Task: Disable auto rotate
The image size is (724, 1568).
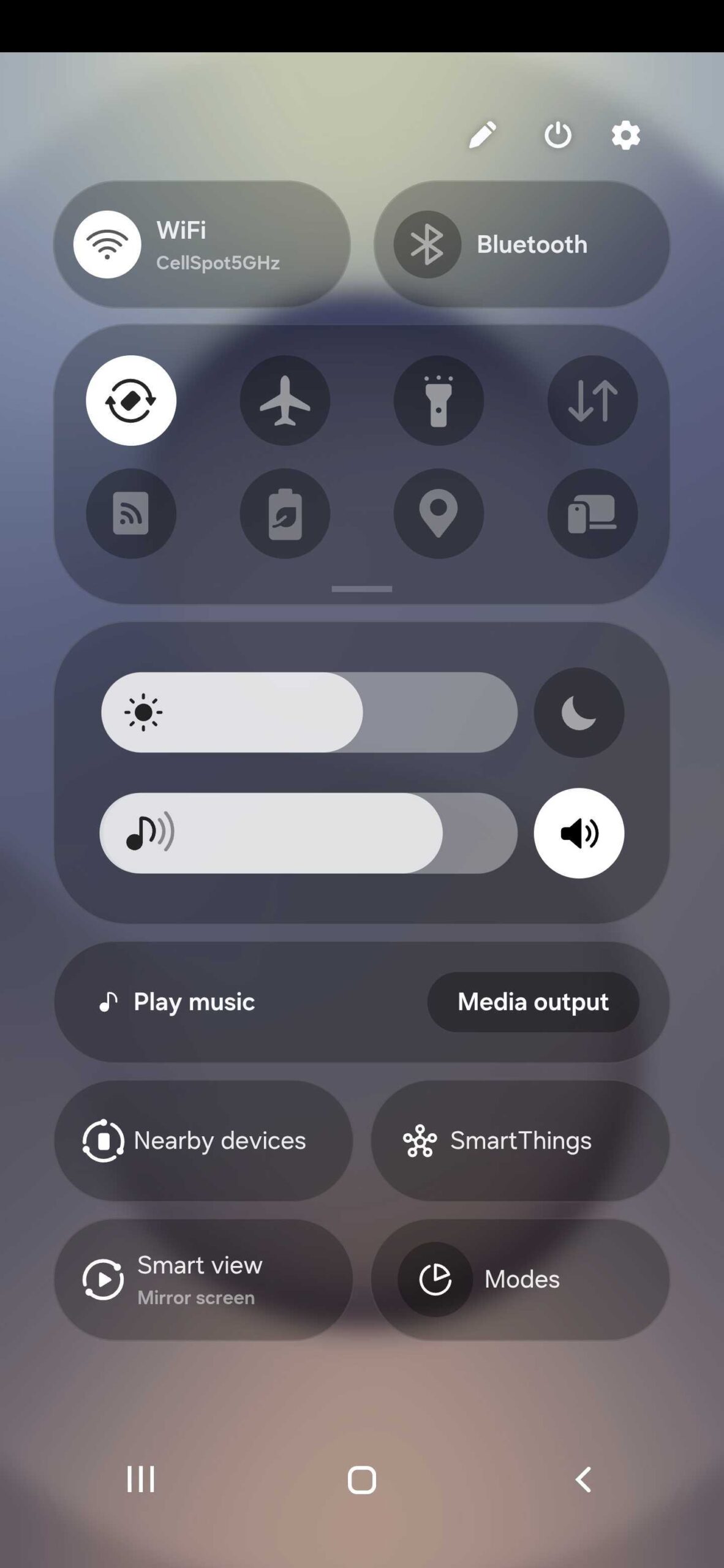Action: coord(131,401)
